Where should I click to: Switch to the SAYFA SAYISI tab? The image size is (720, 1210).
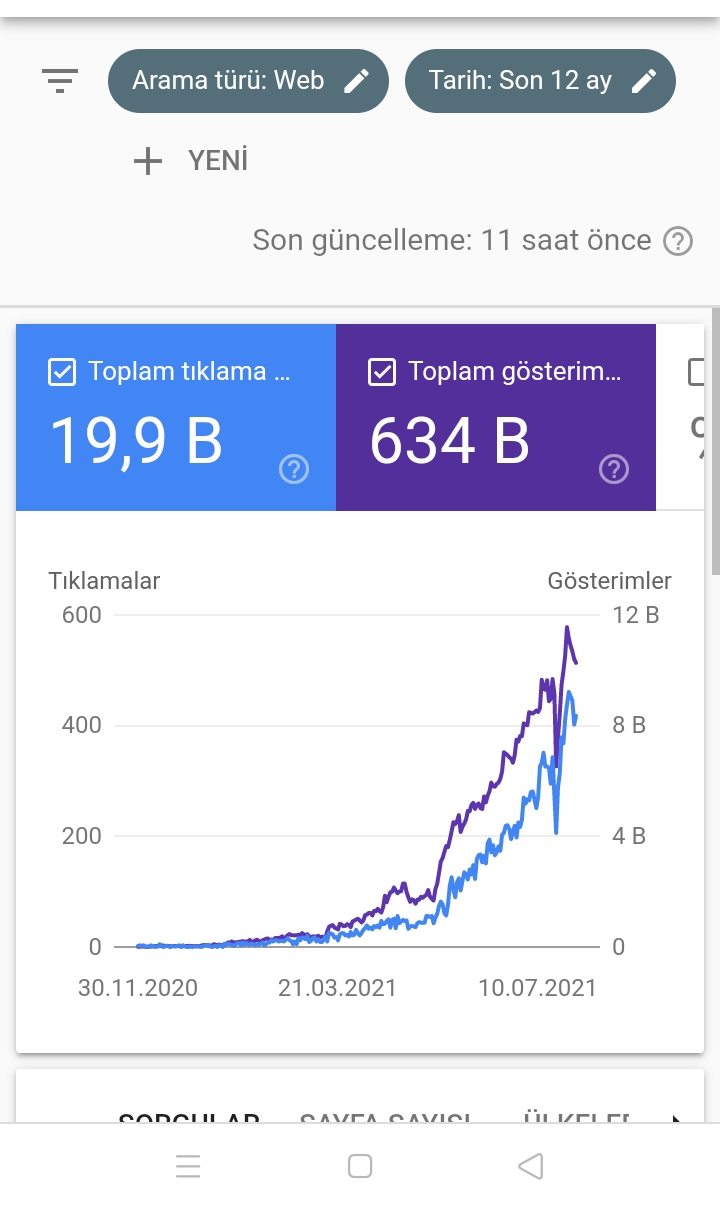pyautogui.click(x=385, y=1117)
